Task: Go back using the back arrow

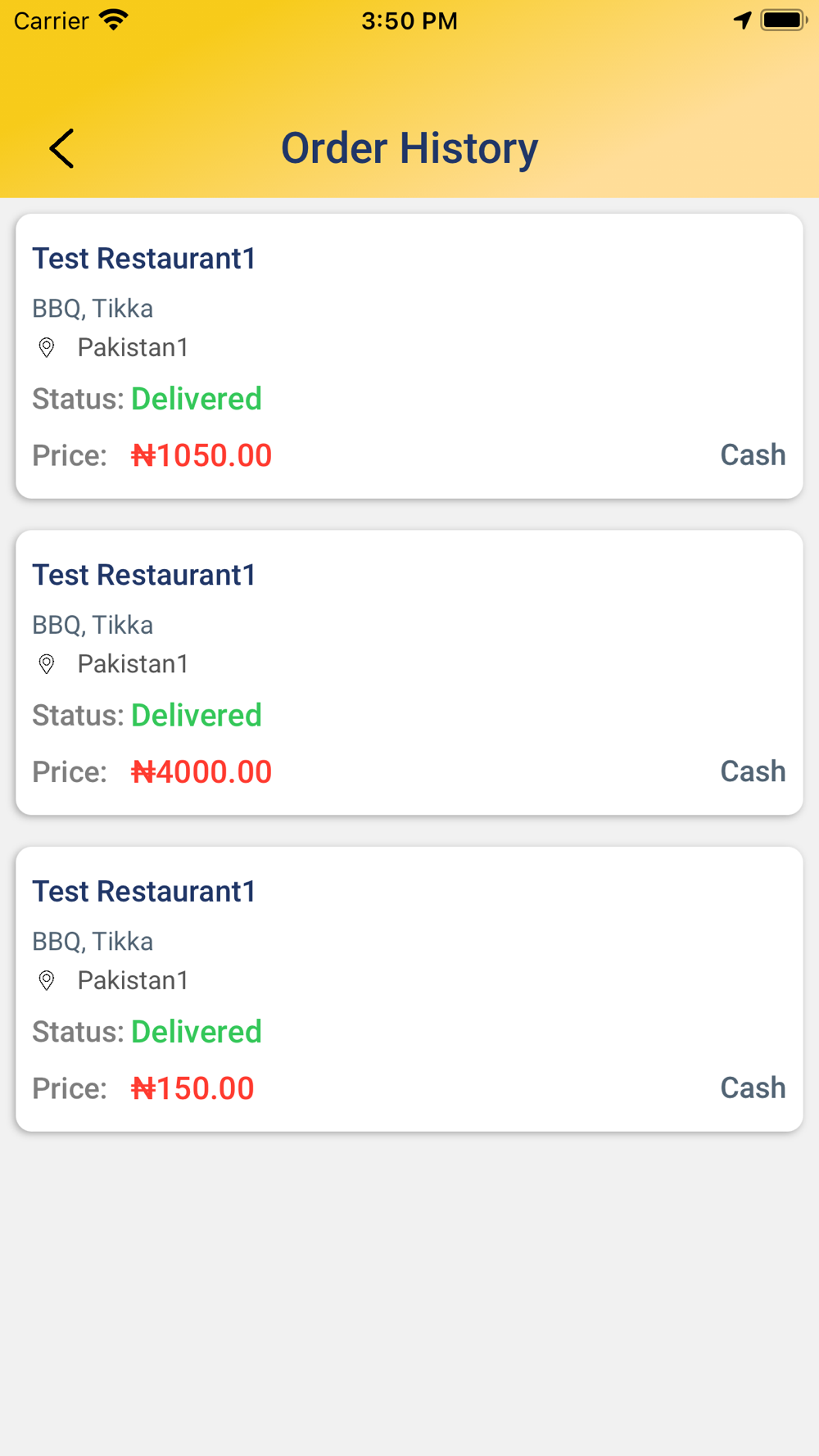Action: tap(61, 148)
